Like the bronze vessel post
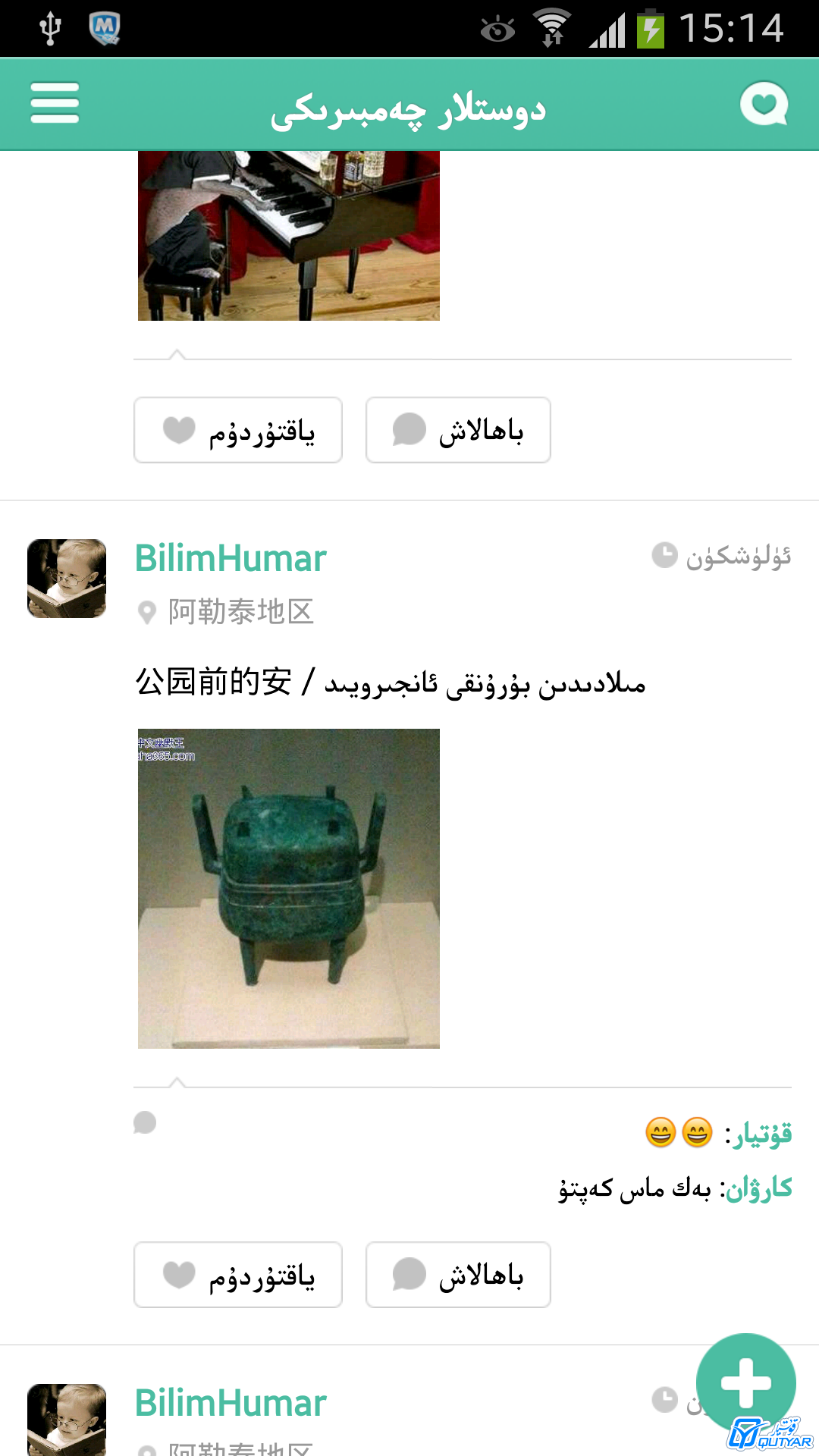This screenshot has width=819, height=1456. 238,1275
